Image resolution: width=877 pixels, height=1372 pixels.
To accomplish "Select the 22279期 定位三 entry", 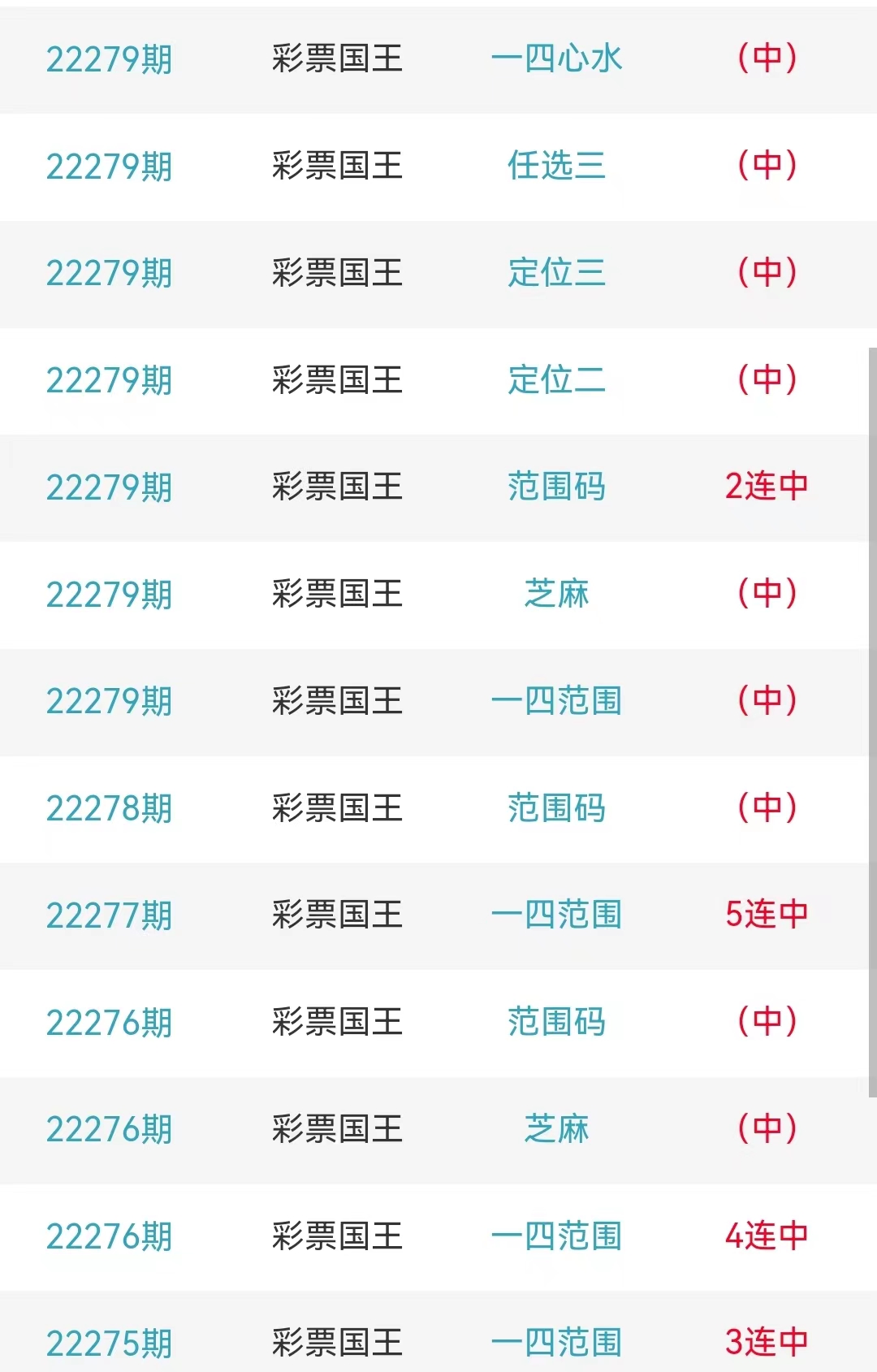I will tap(556, 273).
